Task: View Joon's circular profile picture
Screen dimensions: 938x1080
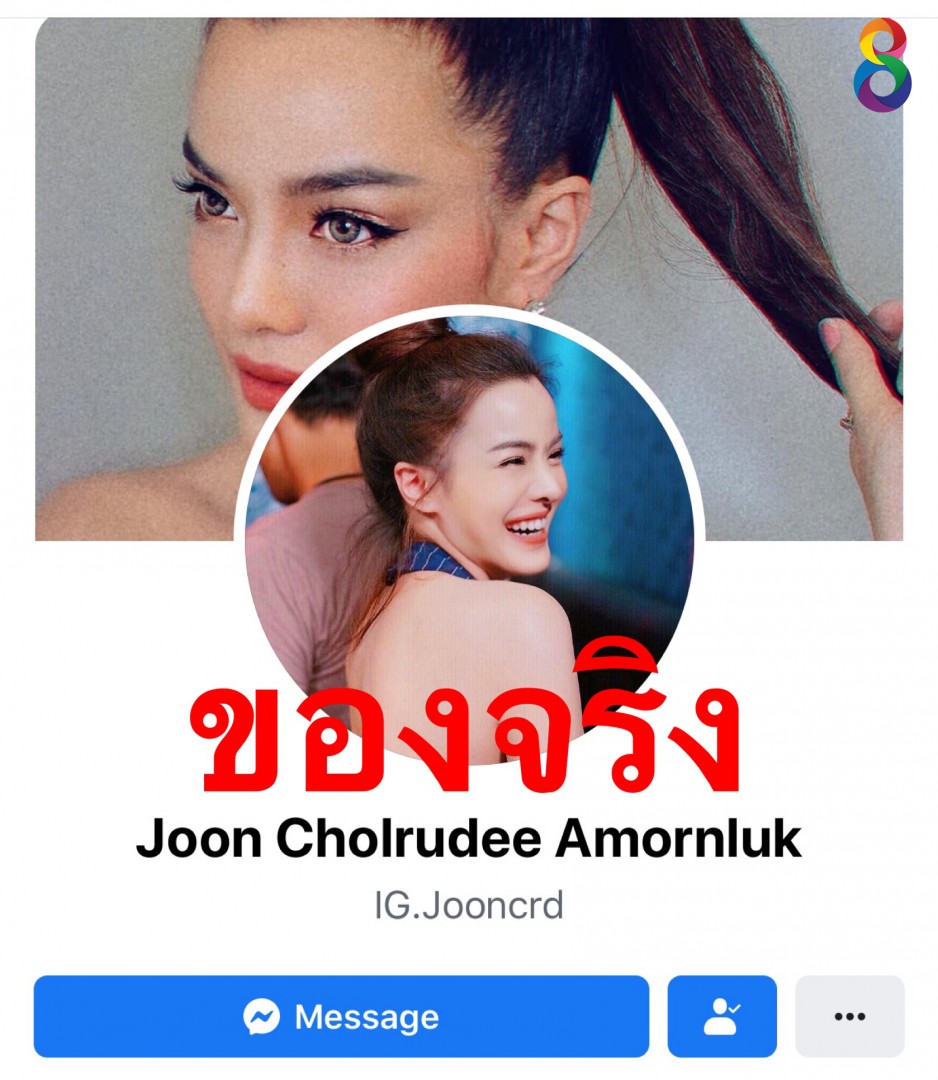Action: [x=470, y=520]
